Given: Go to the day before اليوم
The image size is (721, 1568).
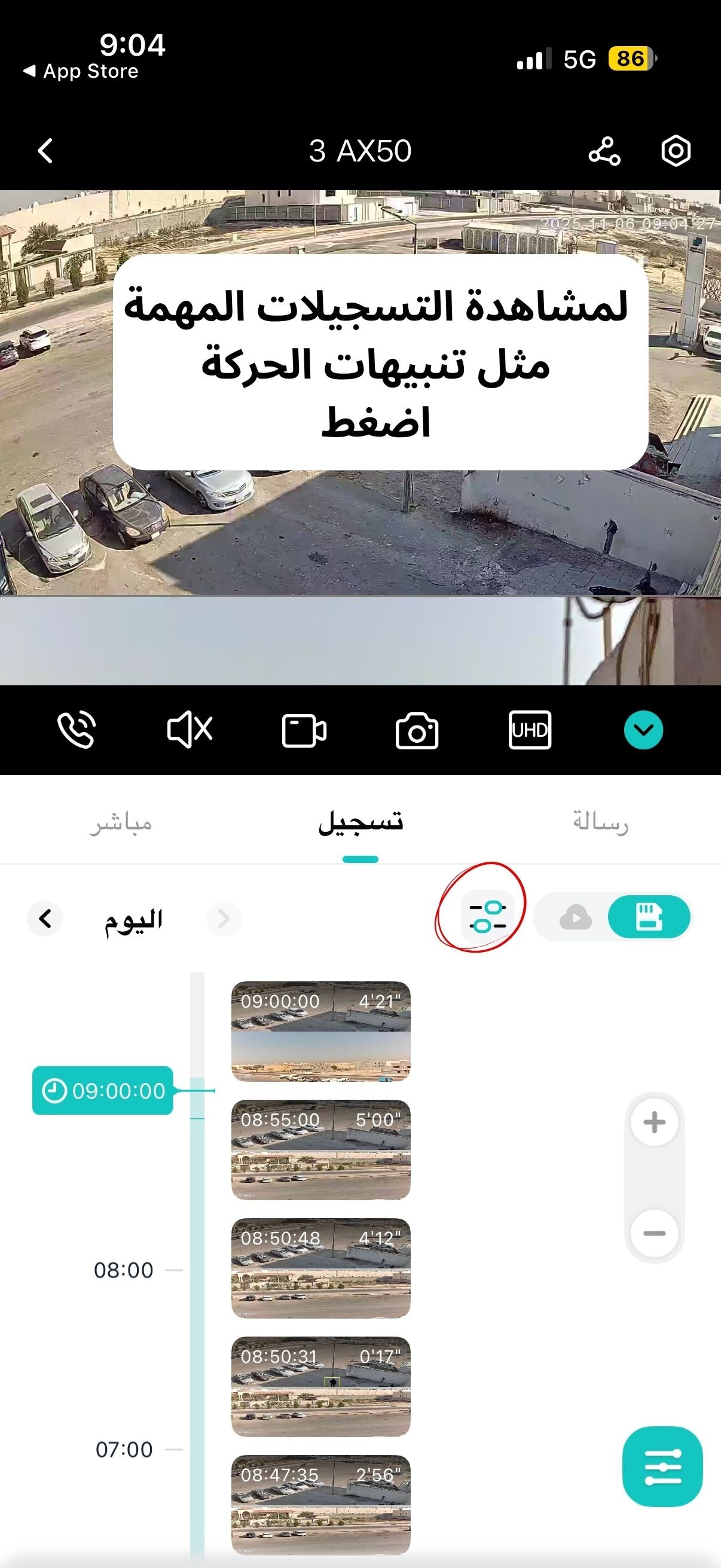Looking at the screenshot, I should coord(45,918).
